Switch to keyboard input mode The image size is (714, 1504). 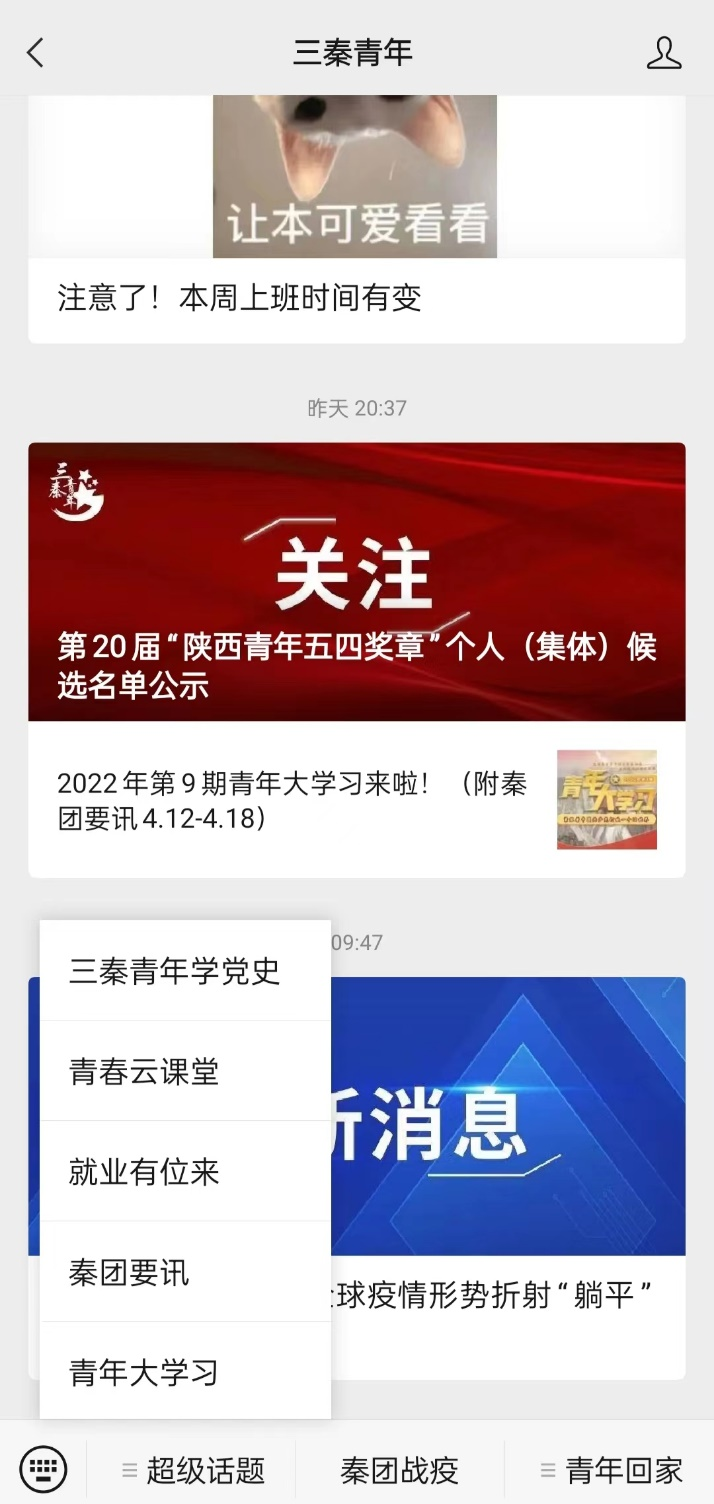pyautogui.click(x=43, y=1469)
